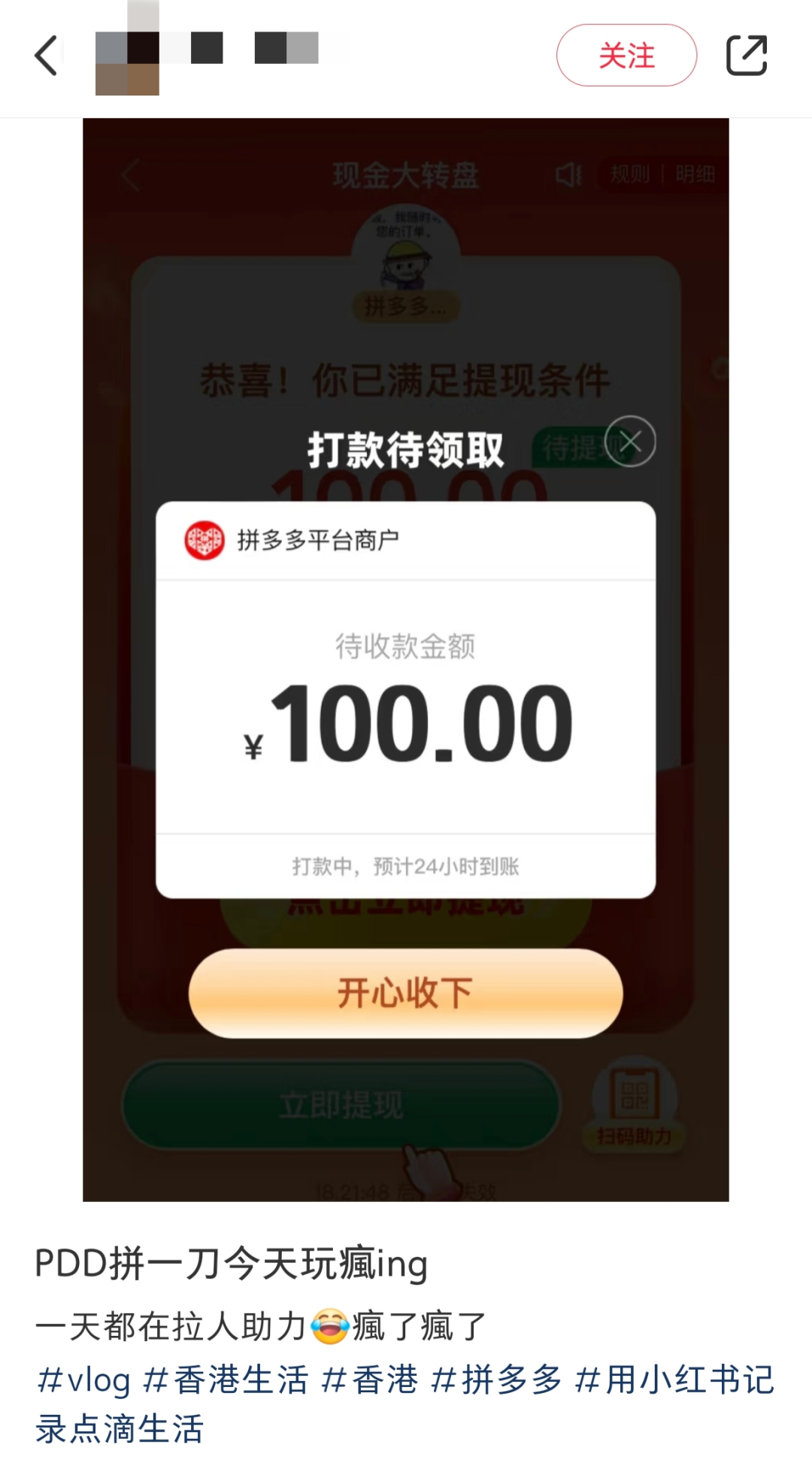Image resolution: width=812 pixels, height=1460 pixels.
Task: Open the post's screenshot image
Action: point(406,660)
